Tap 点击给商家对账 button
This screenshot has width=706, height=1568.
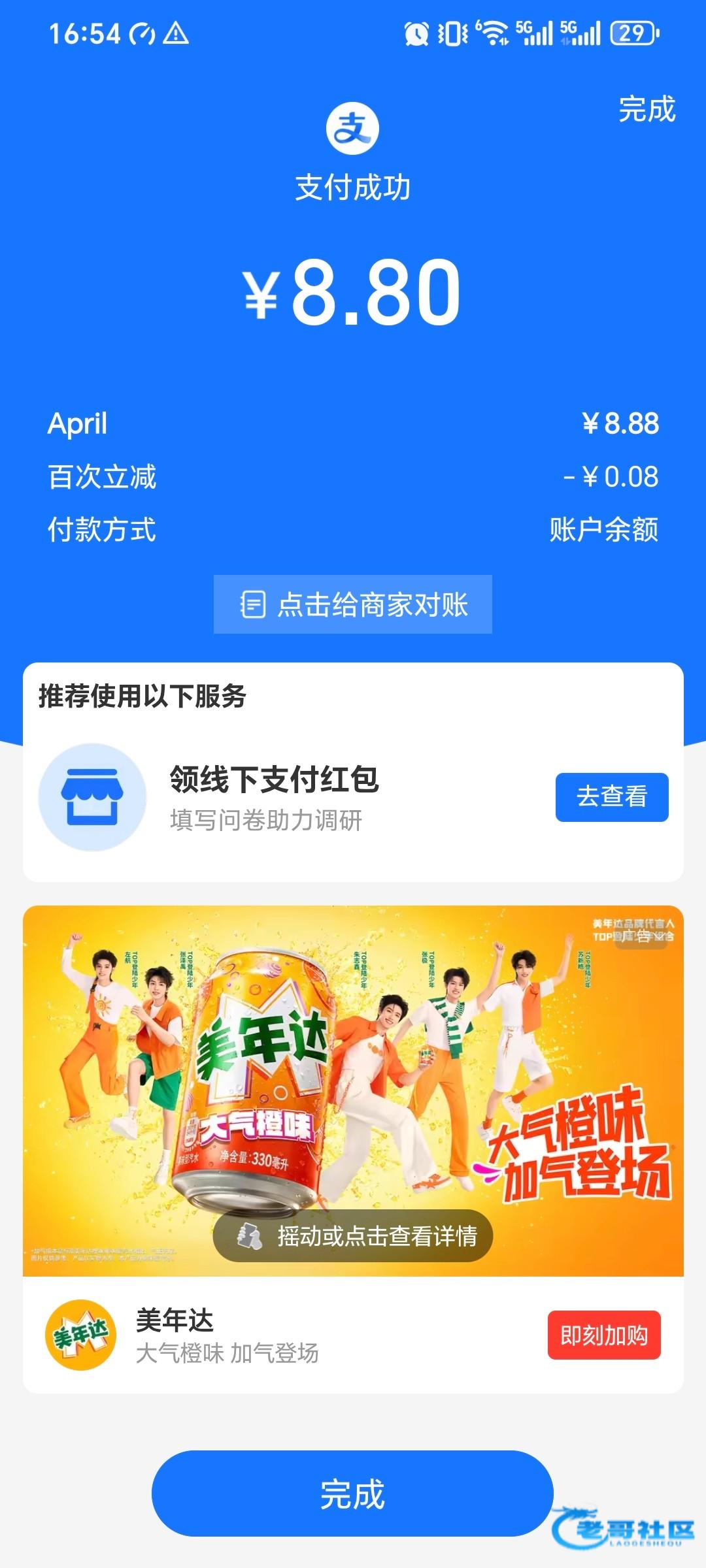coord(353,604)
